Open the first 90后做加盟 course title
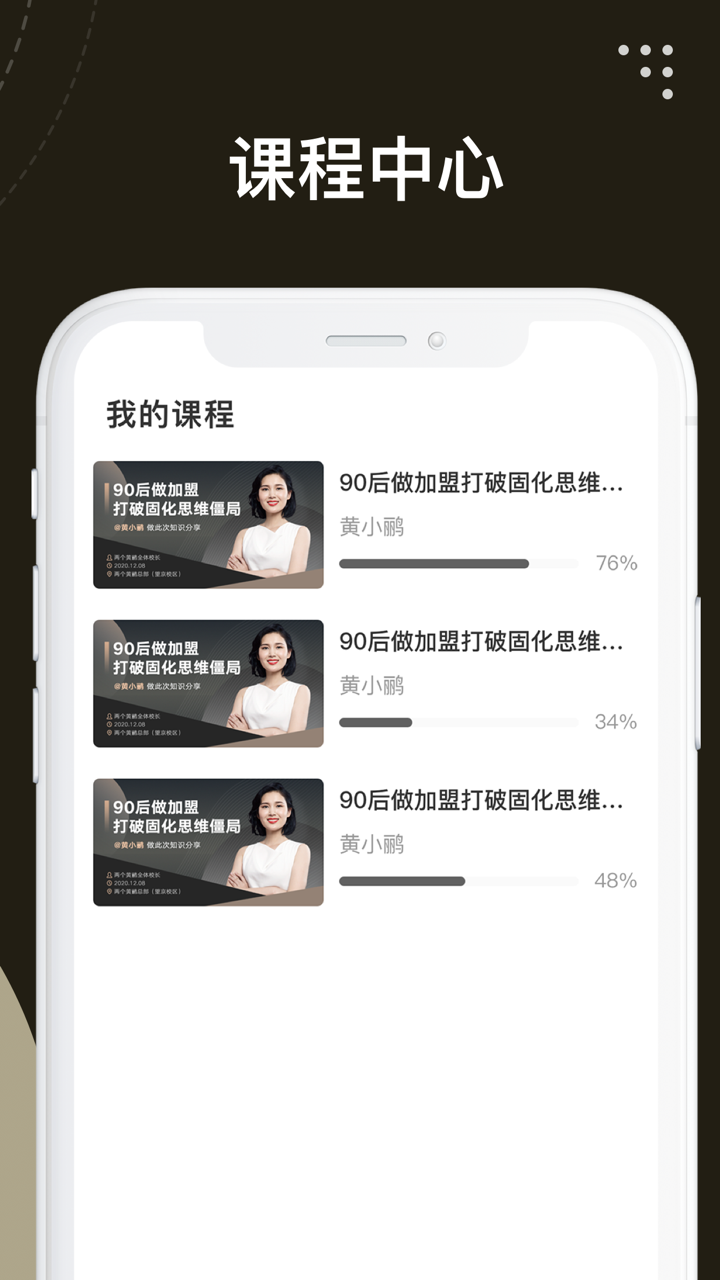The width and height of the screenshot is (720, 1280). tap(483, 485)
